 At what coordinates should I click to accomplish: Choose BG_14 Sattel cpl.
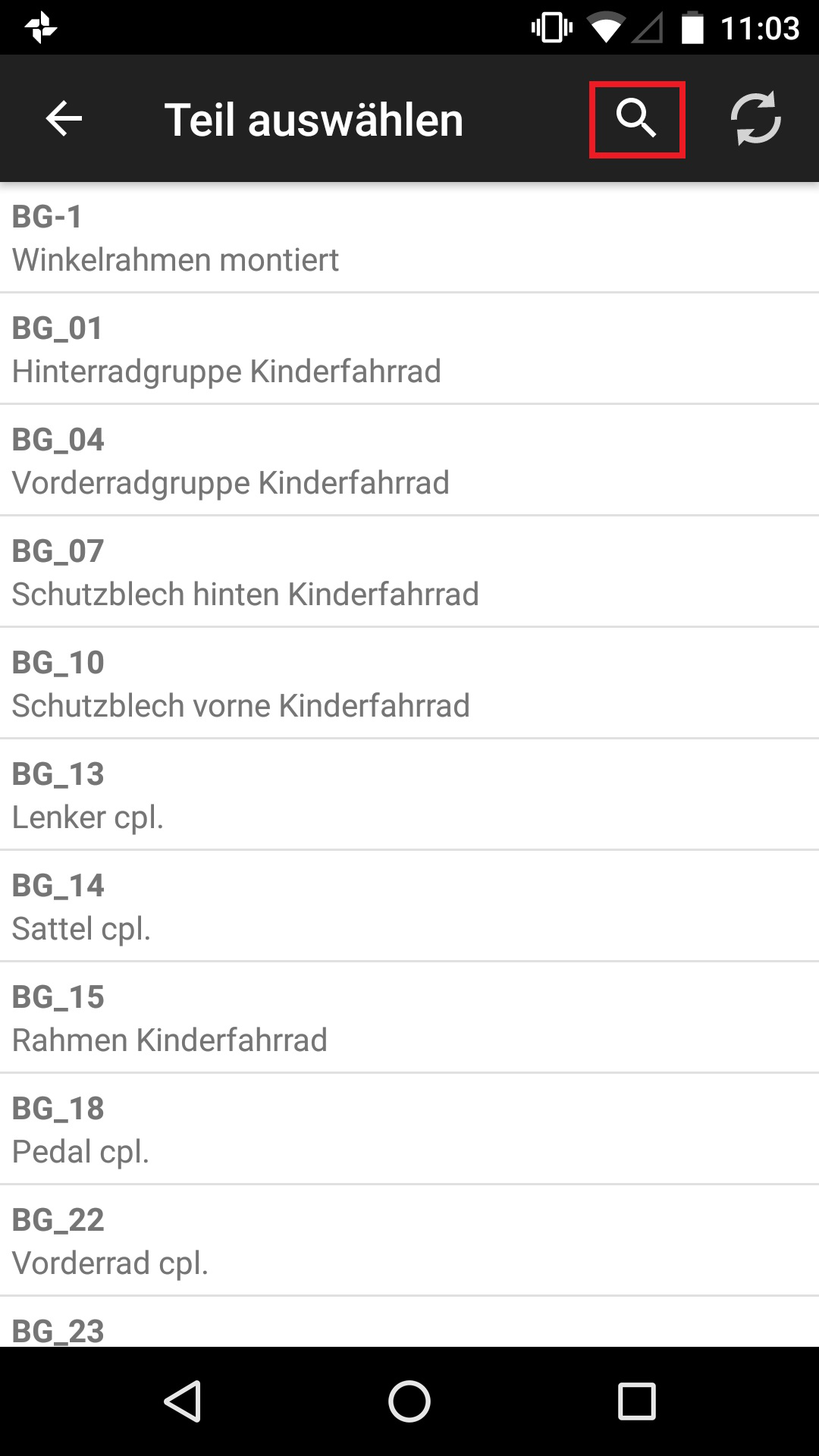409,906
